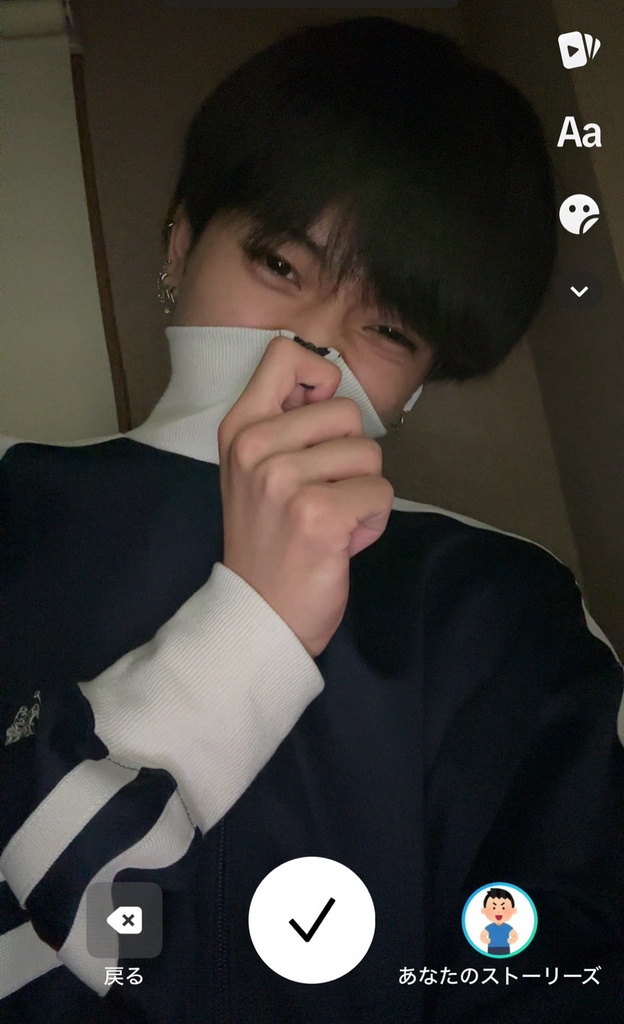The width and height of the screenshot is (624, 1024).
Task: Open the sticker picker icon
Action: 579,213
